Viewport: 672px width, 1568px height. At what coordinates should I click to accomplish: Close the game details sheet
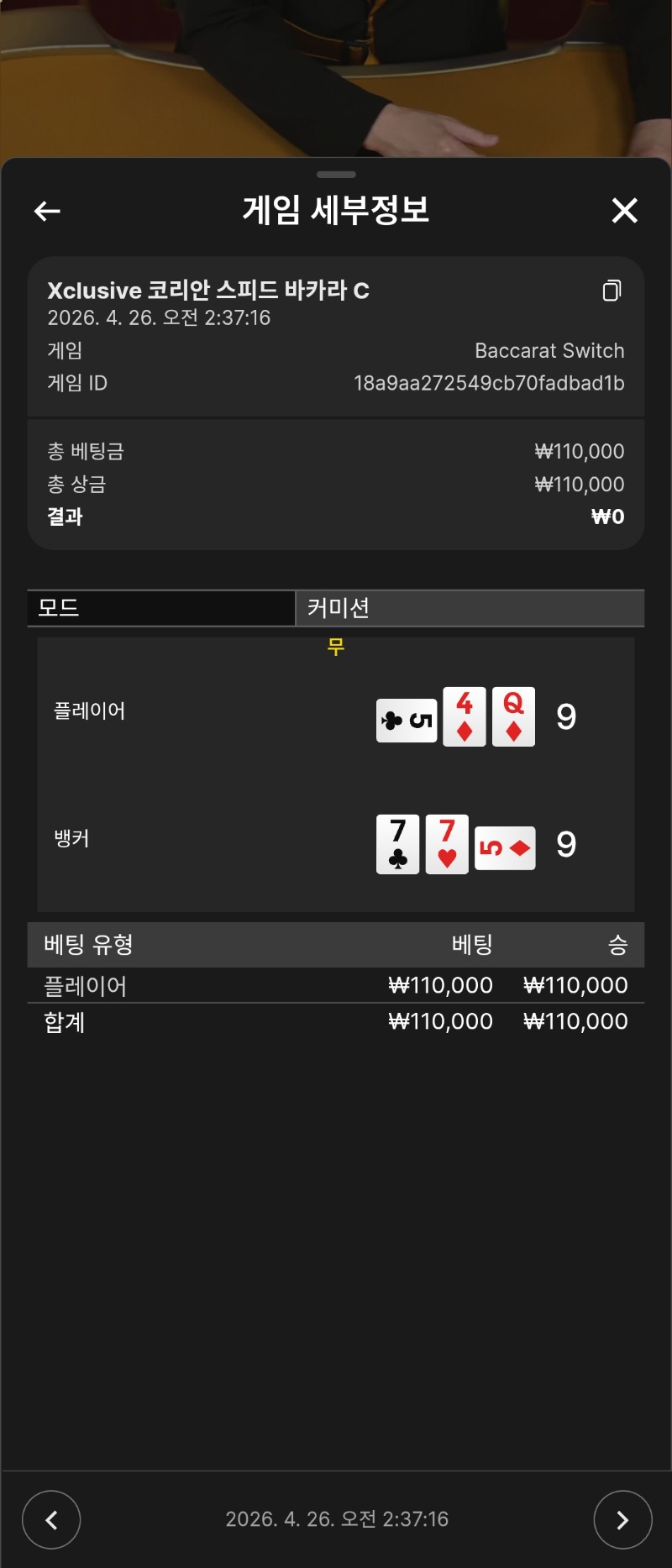624,211
